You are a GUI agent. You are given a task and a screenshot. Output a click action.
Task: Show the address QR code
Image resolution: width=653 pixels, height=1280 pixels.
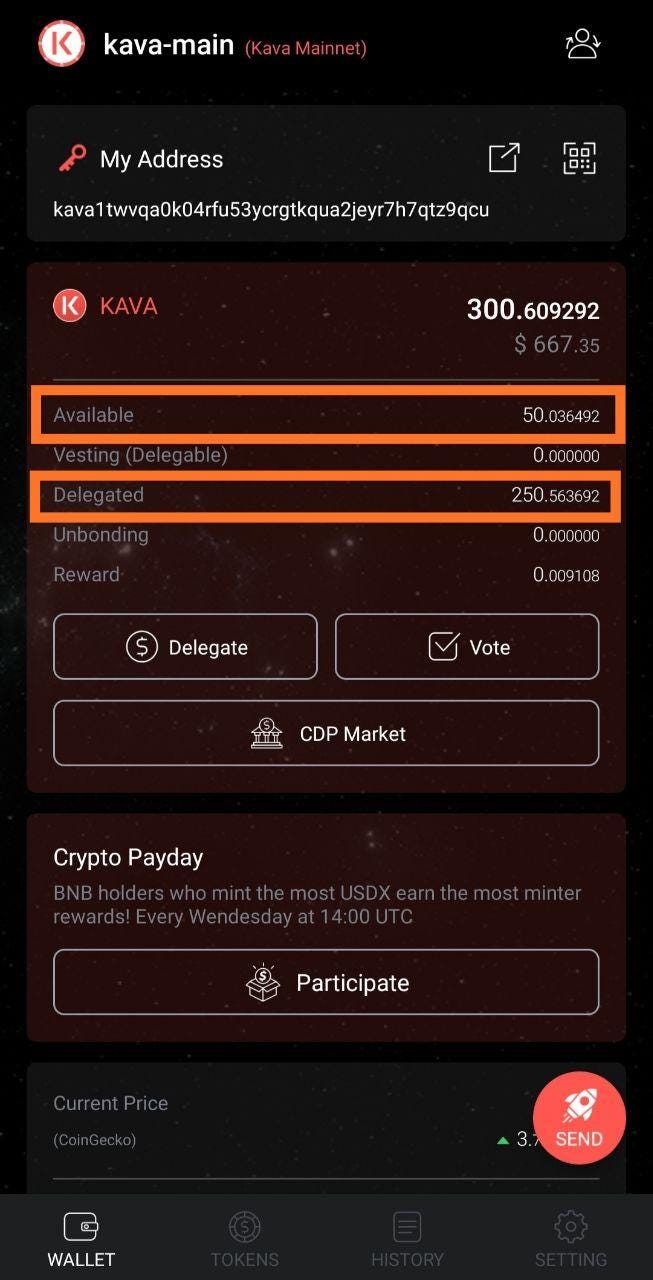pos(579,158)
